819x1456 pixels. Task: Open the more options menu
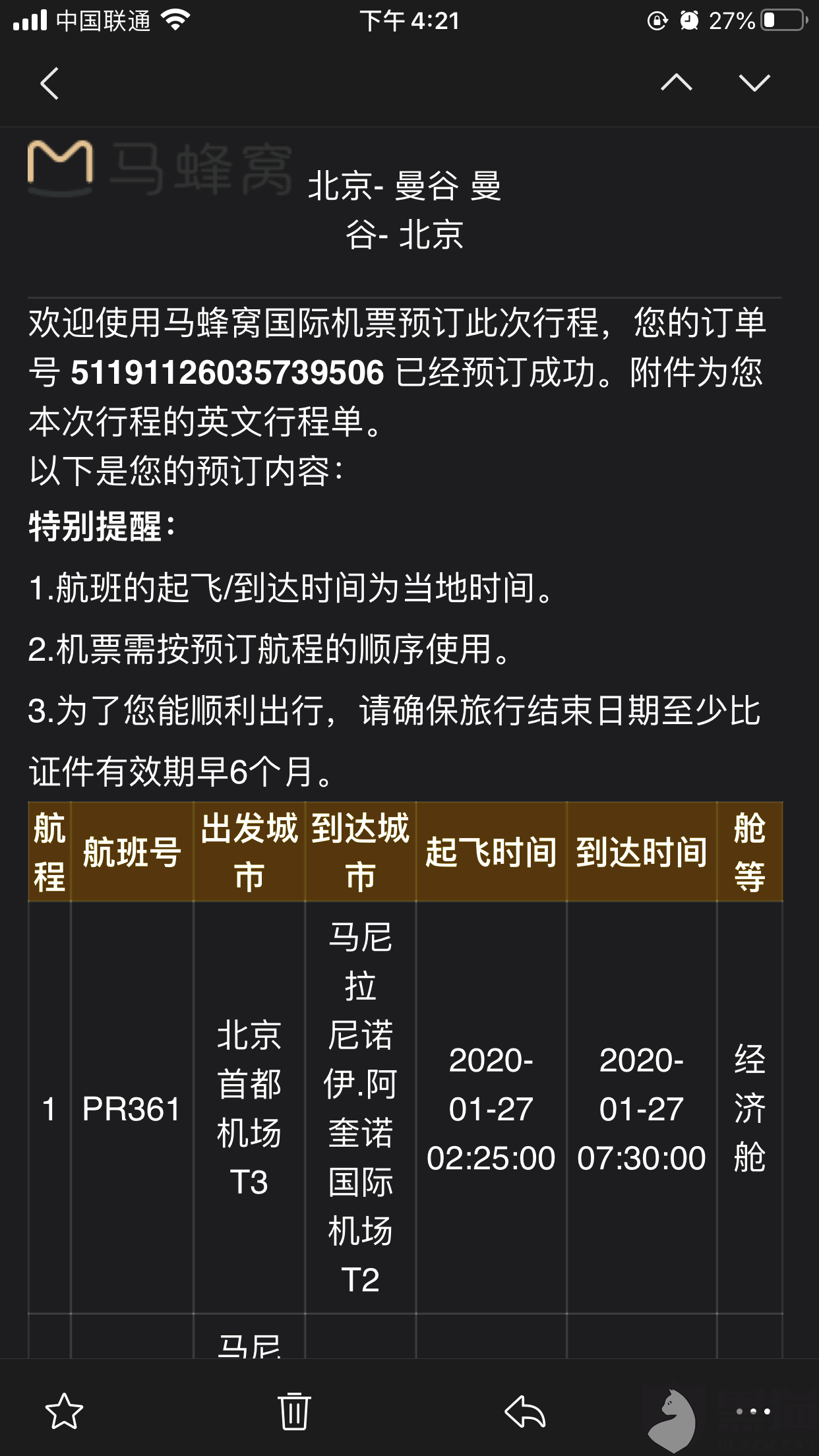point(753,1412)
